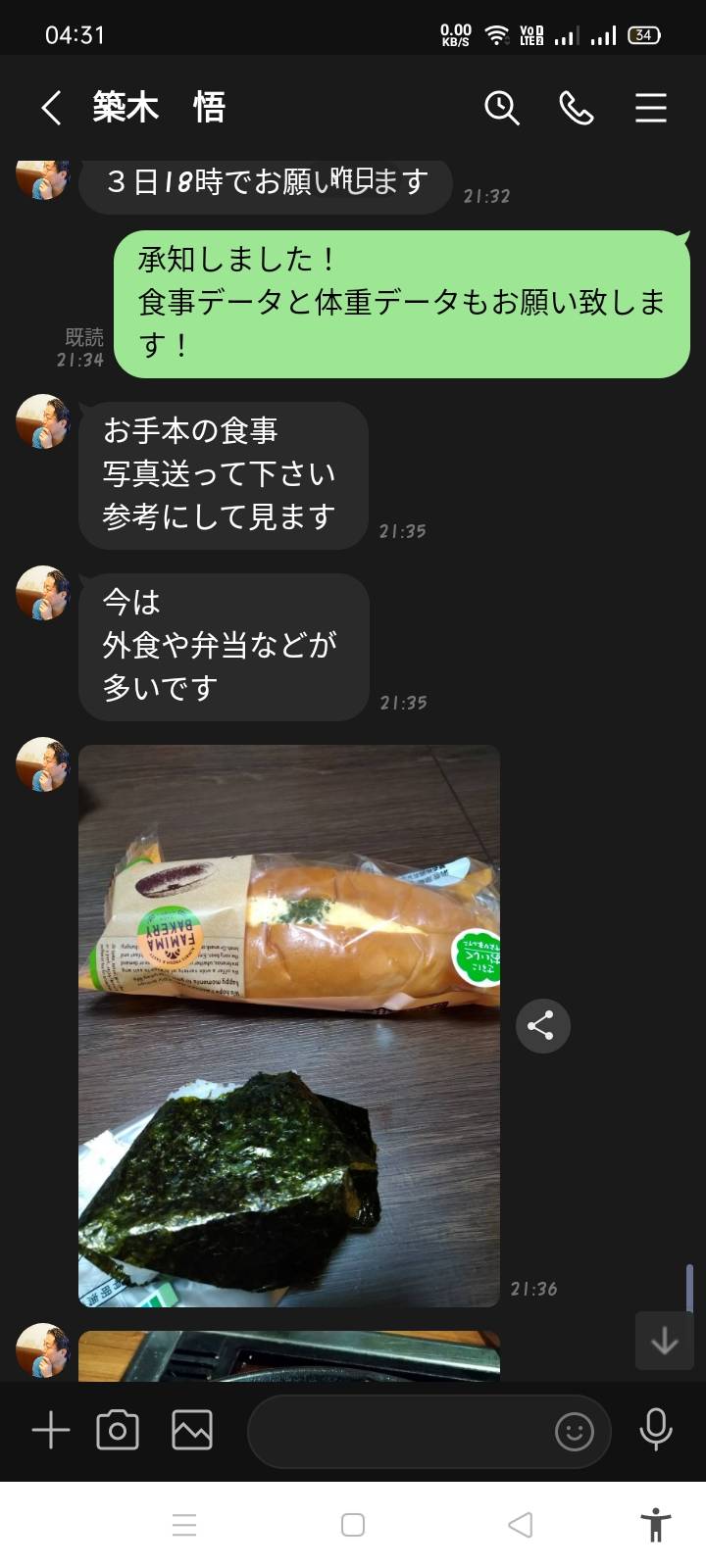Go back from the chat with 築木 悟

[x=51, y=107]
